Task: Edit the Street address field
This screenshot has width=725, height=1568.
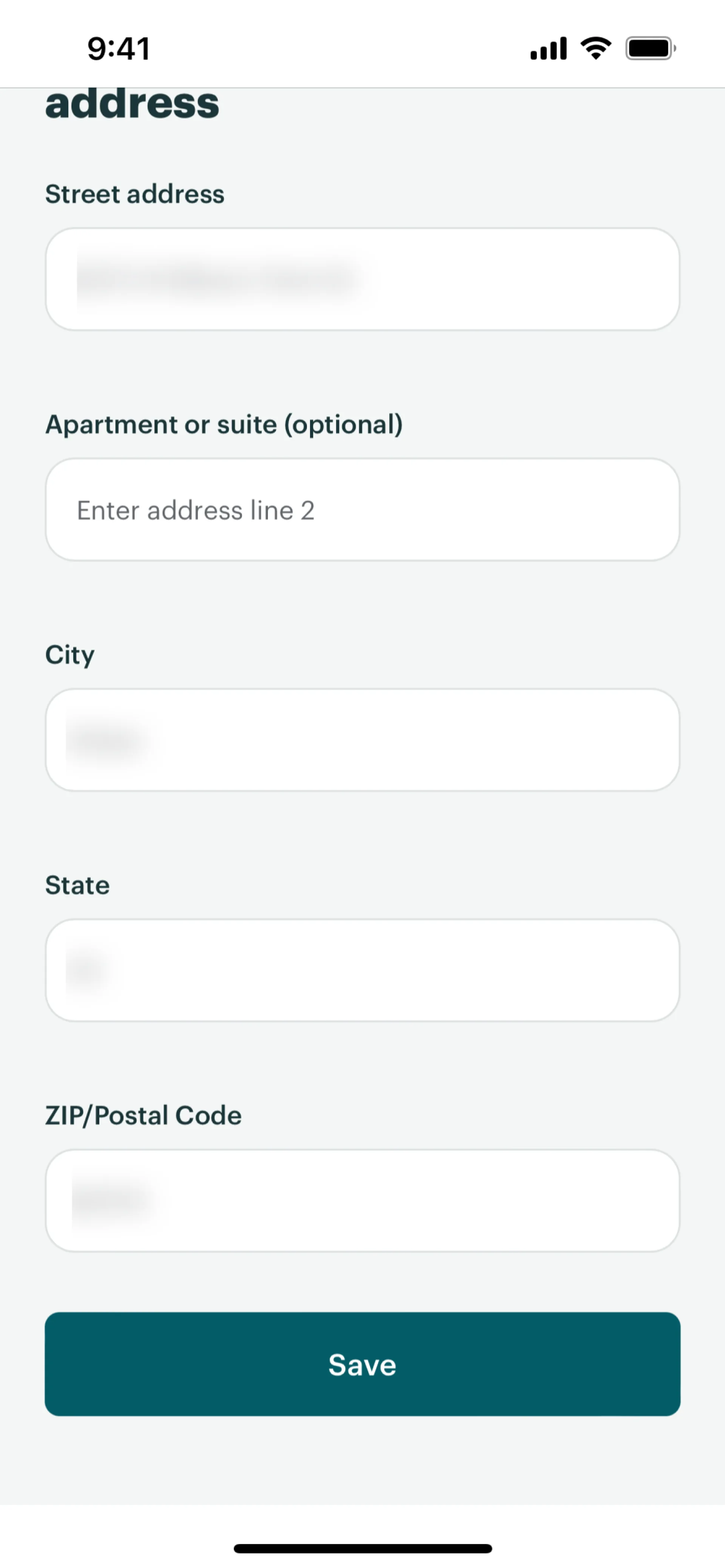Action: click(x=362, y=279)
